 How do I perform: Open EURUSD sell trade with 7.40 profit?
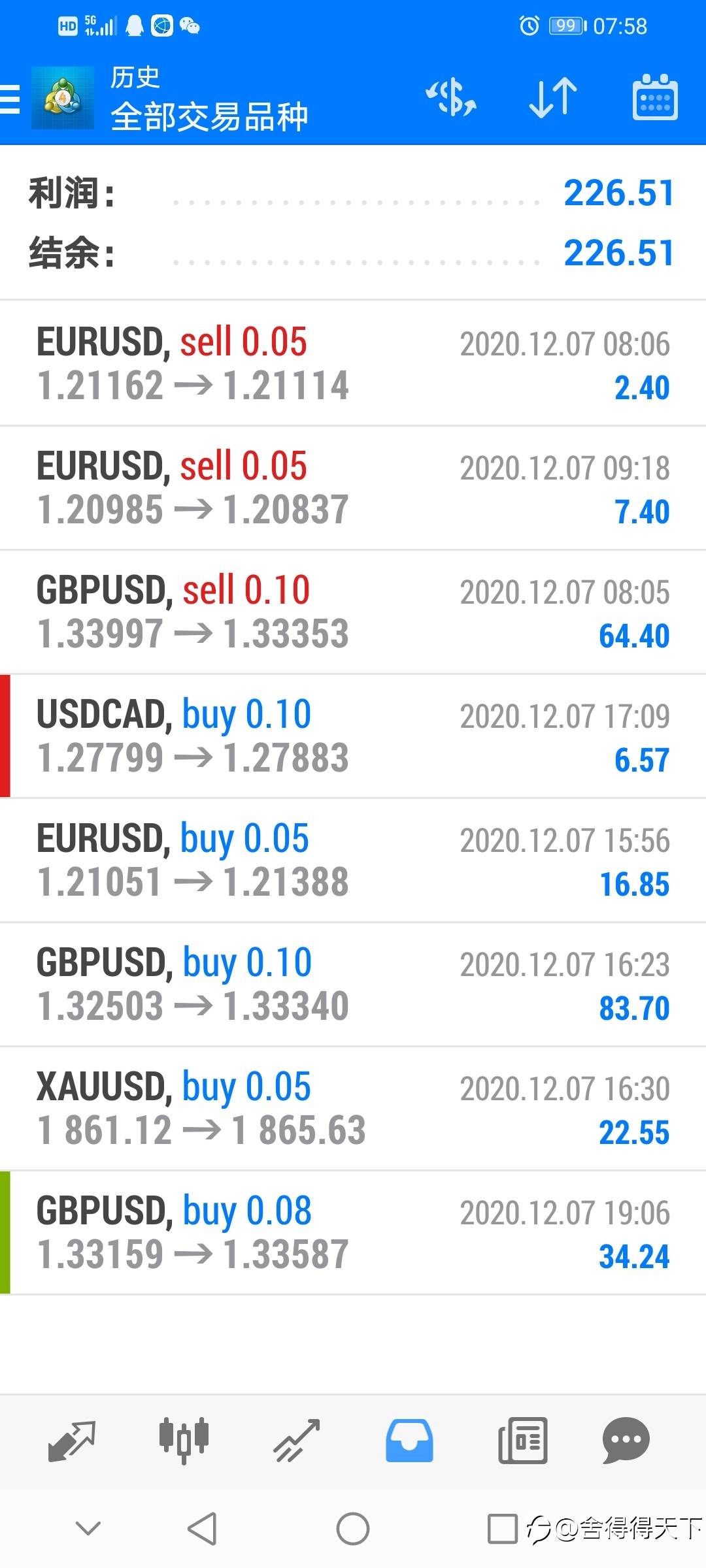coord(353,488)
